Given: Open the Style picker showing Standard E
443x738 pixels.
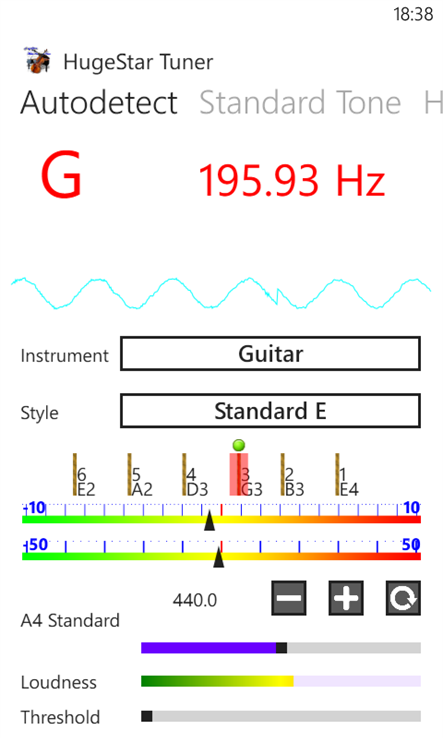Looking at the screenshot, I should coord(270,411).
